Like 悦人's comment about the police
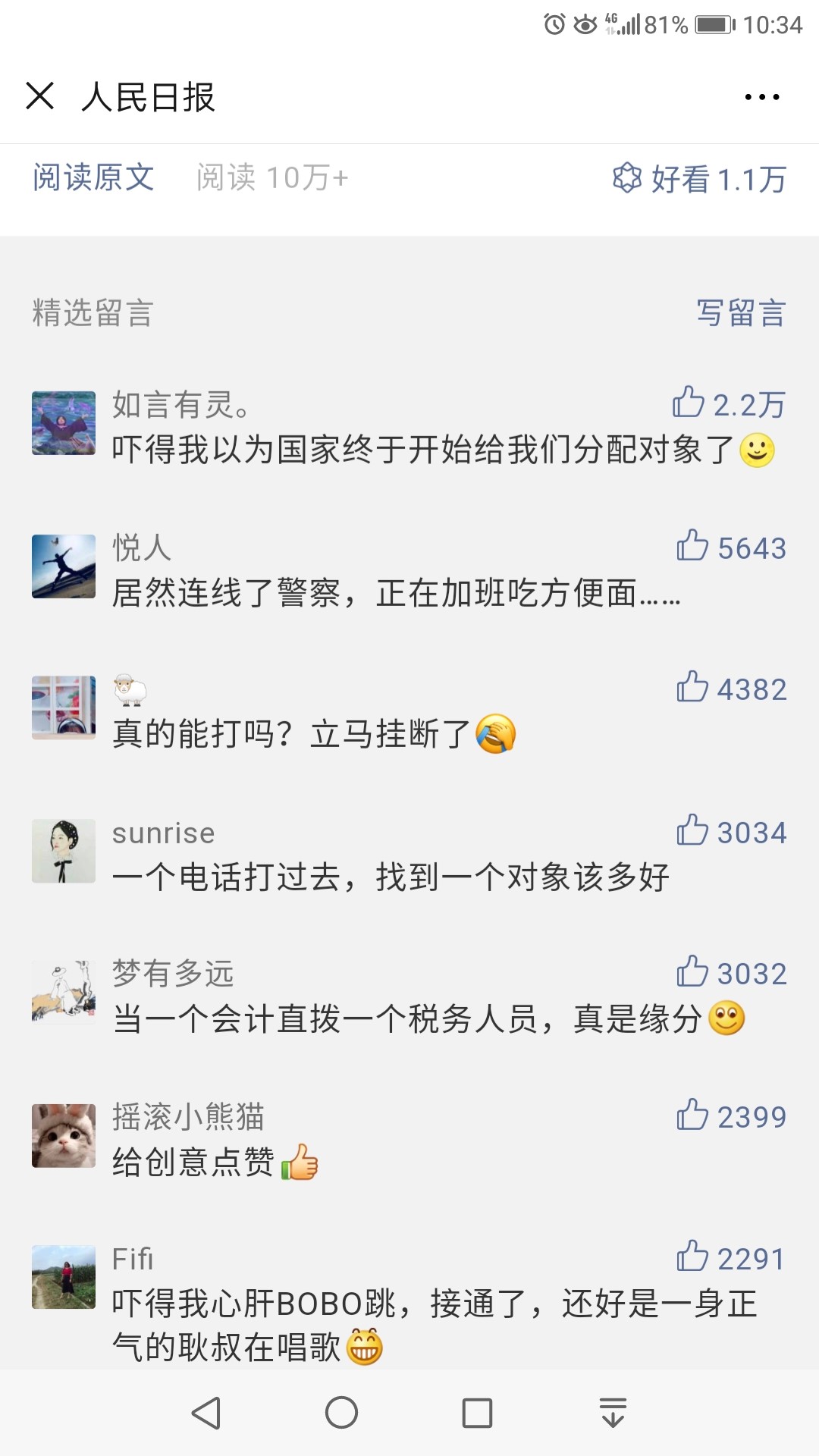This screenshot has width=819, height=1456. pos(692,546)
